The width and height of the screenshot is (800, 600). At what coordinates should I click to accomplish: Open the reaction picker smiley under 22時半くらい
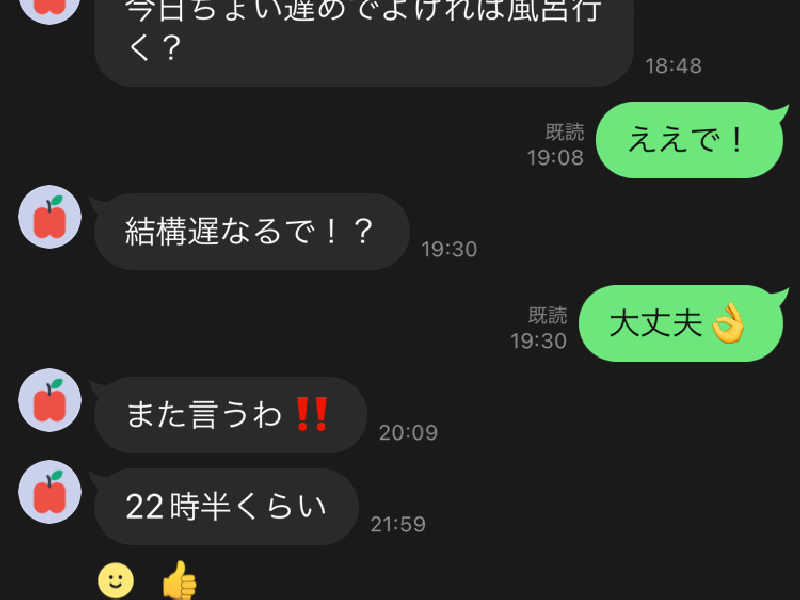[116, 579]
